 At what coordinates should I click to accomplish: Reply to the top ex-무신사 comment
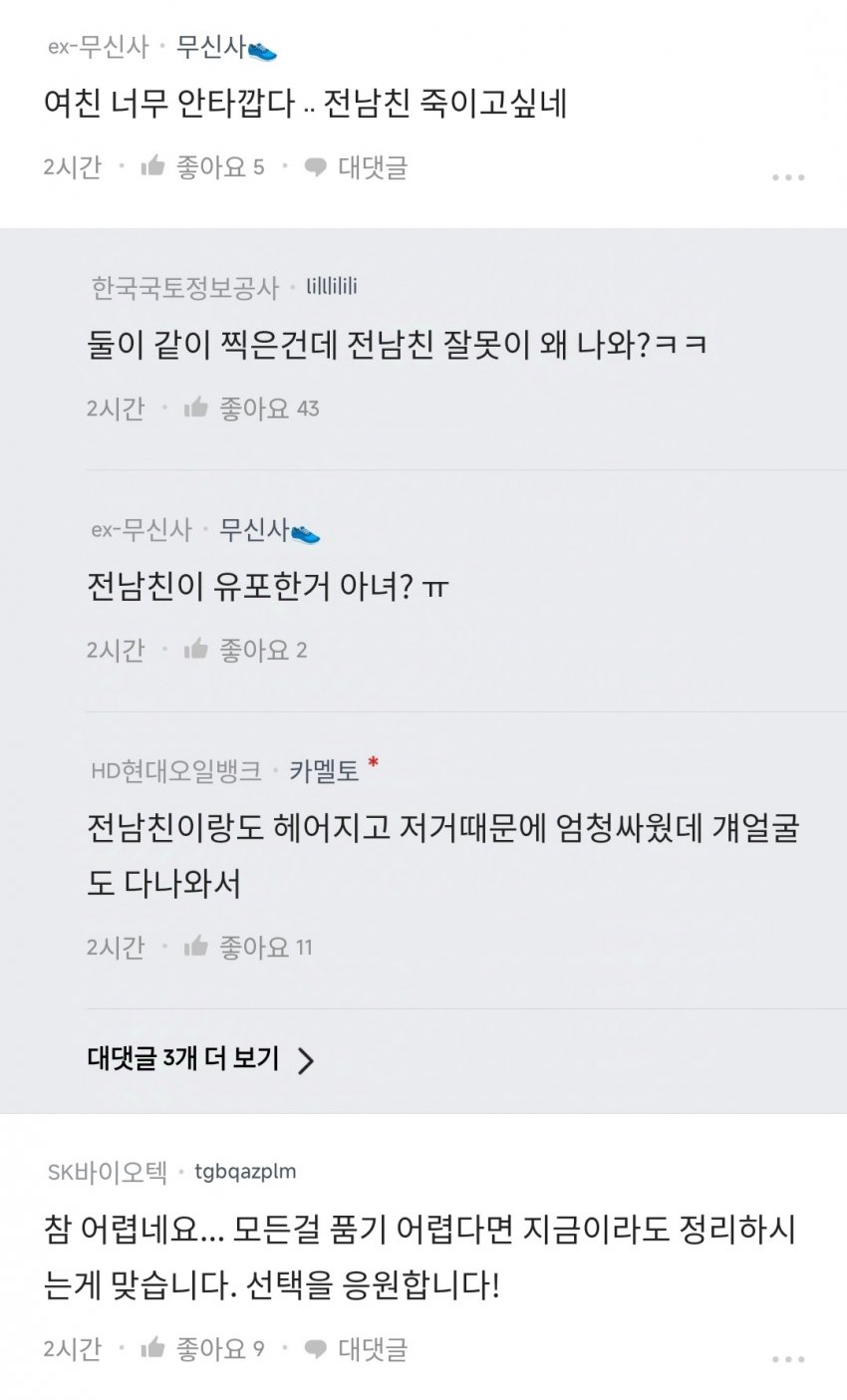click(357, 167)
